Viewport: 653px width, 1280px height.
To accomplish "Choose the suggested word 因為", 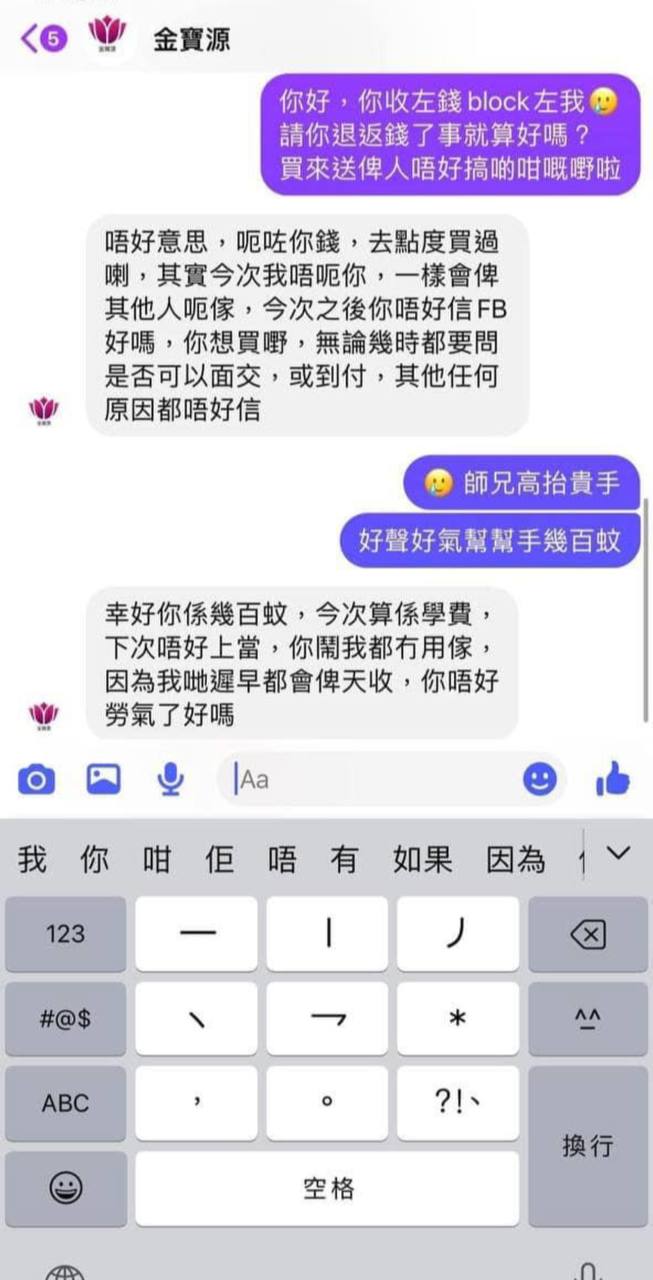I will coord(515,860).
